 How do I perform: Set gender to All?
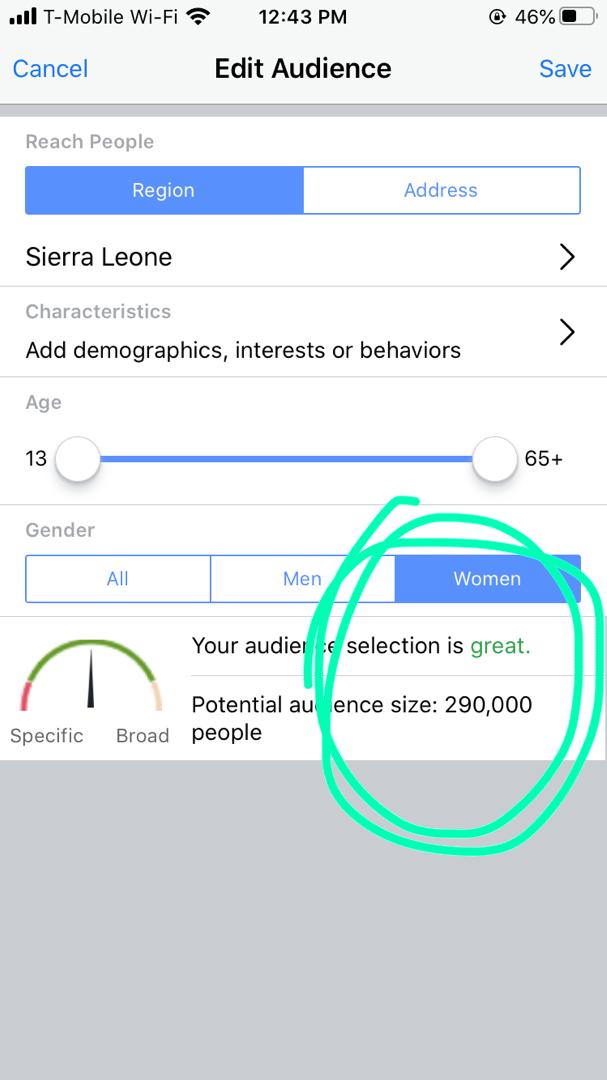coord(118,579)
